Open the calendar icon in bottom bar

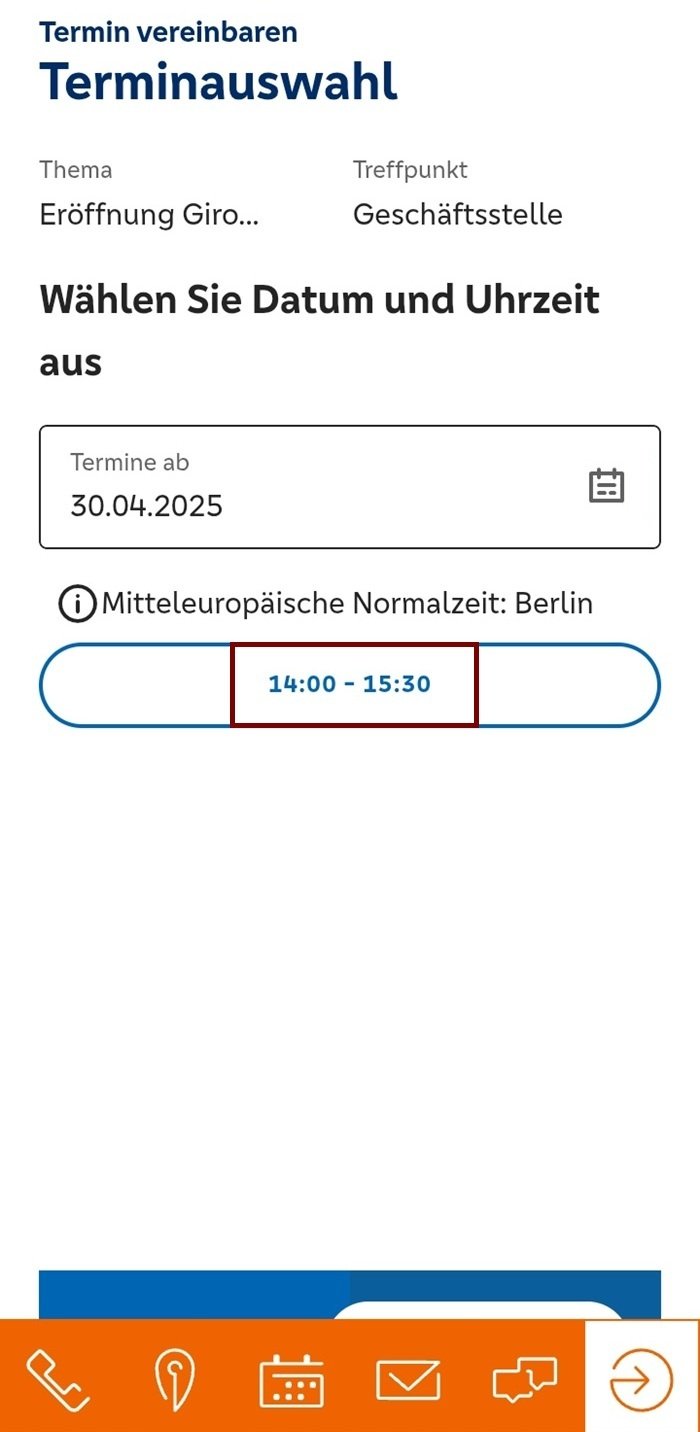(291, 1381)
